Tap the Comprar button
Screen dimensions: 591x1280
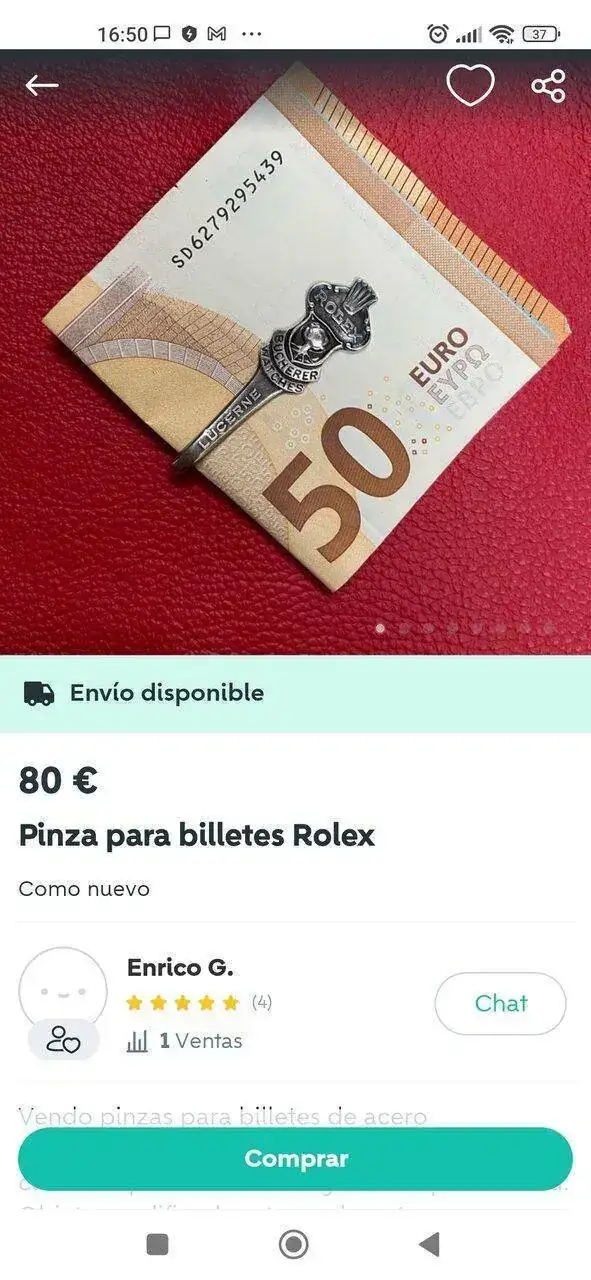pos(295,1159)
